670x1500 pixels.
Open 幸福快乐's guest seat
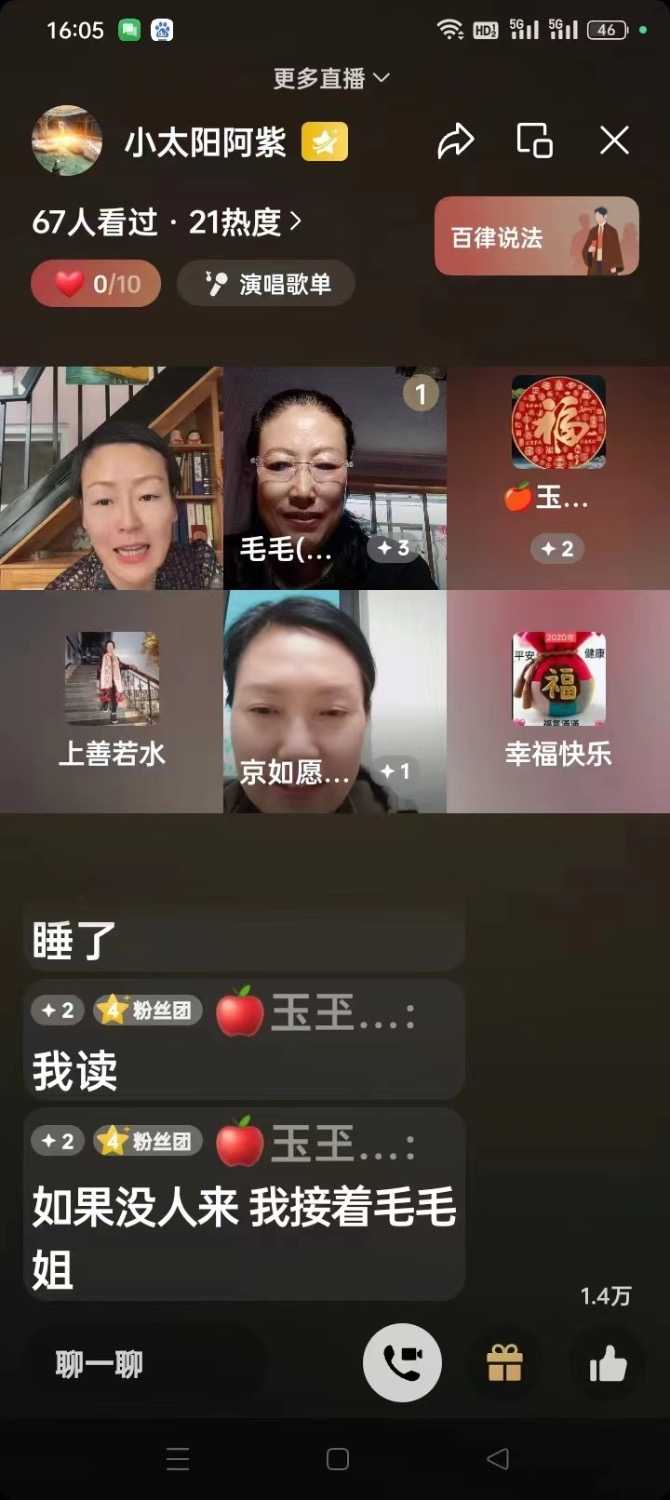(x=558, y=700)
